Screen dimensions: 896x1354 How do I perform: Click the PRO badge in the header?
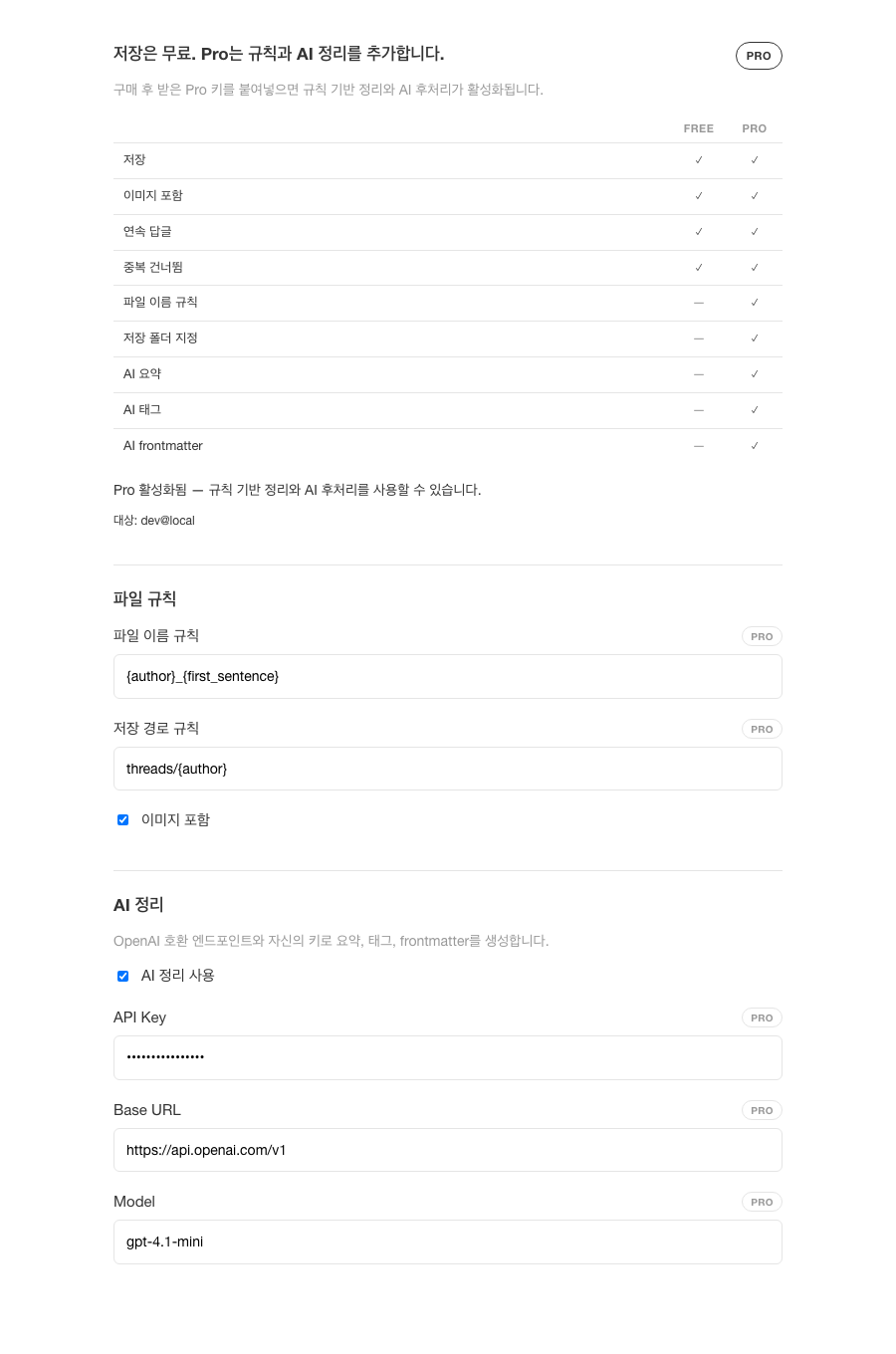tap(758, 56)
